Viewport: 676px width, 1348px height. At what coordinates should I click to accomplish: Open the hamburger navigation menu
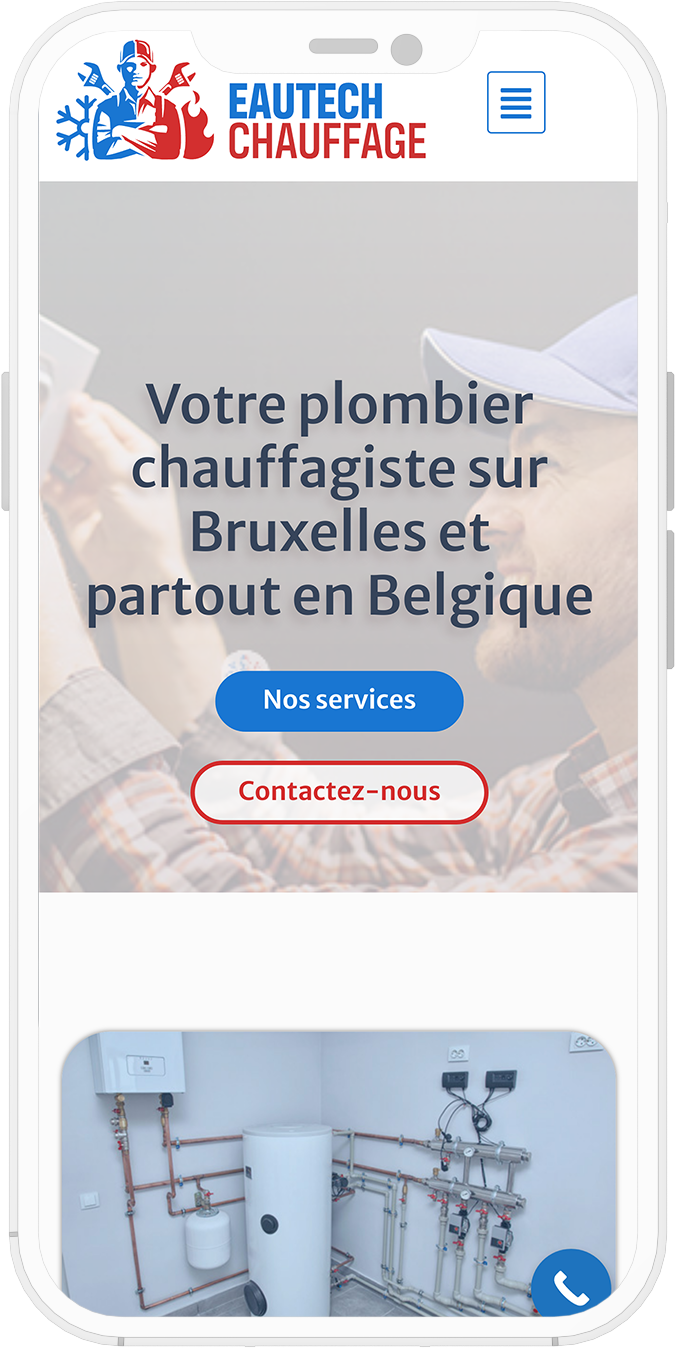coord(516,102)
